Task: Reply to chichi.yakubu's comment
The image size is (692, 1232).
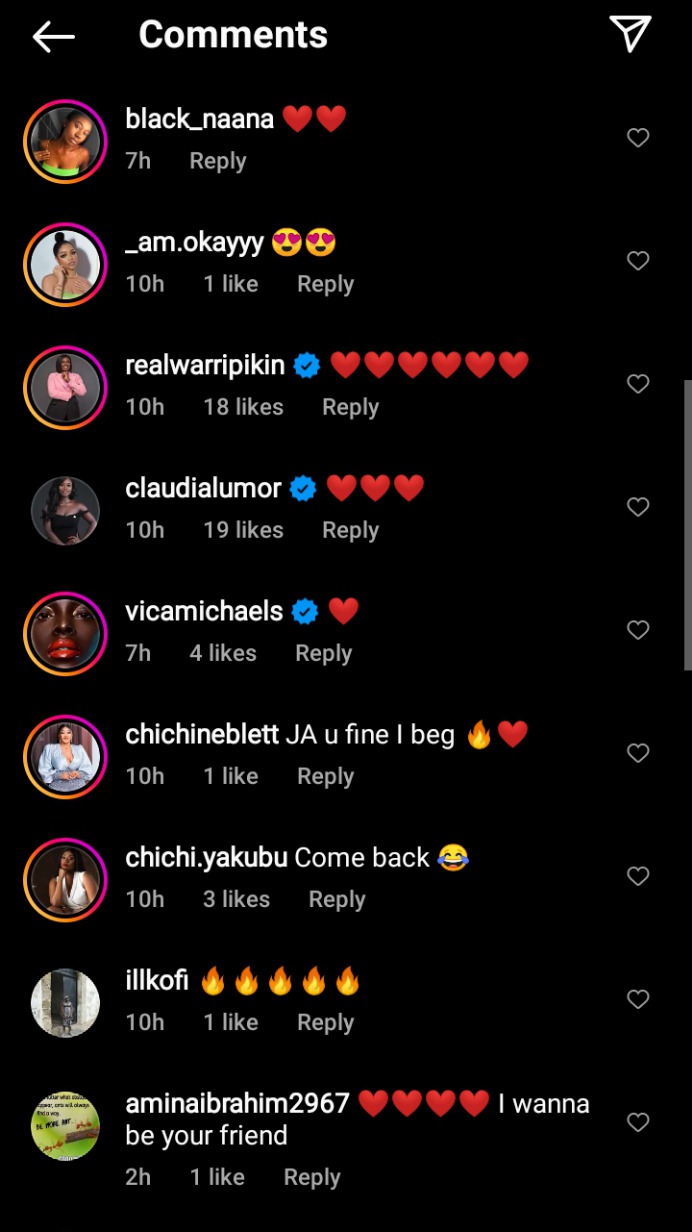Action: (x=337, y=899)
